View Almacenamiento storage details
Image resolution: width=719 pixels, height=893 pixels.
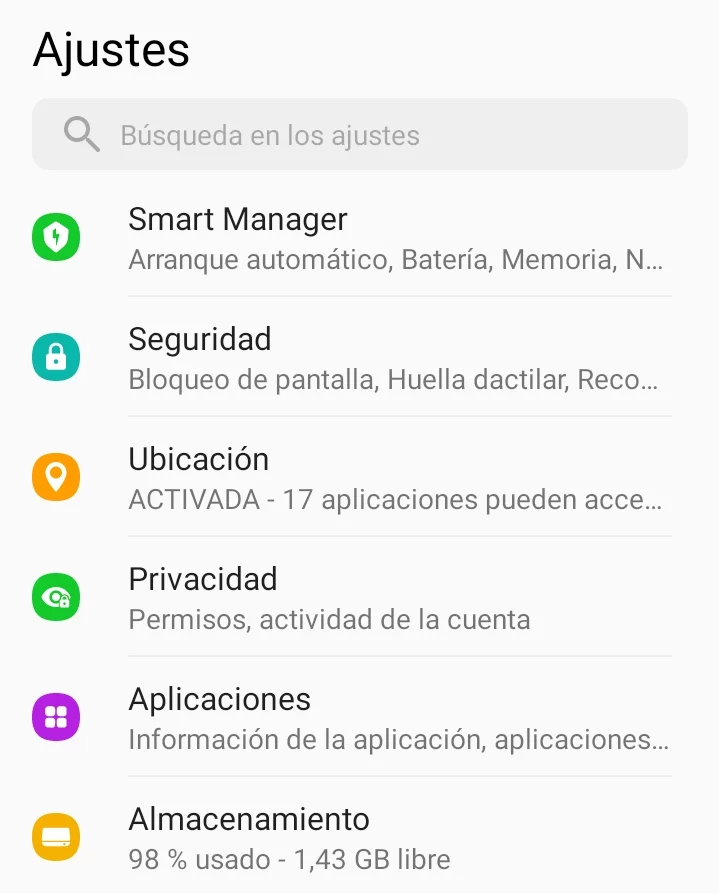(x=360, y=838)
